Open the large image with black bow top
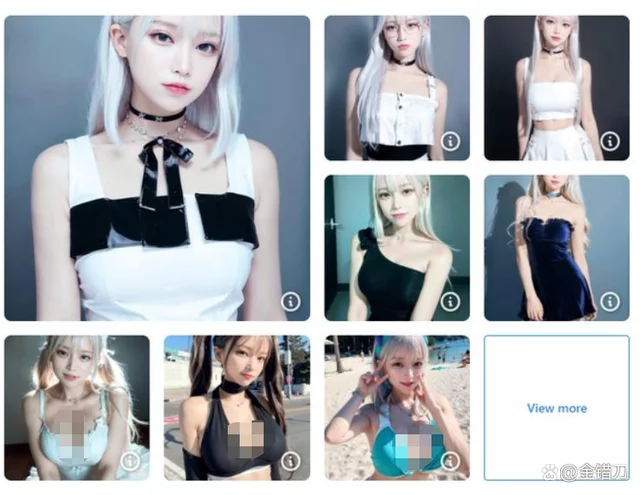This screenshot has width=640, height=495. point(157,168)
